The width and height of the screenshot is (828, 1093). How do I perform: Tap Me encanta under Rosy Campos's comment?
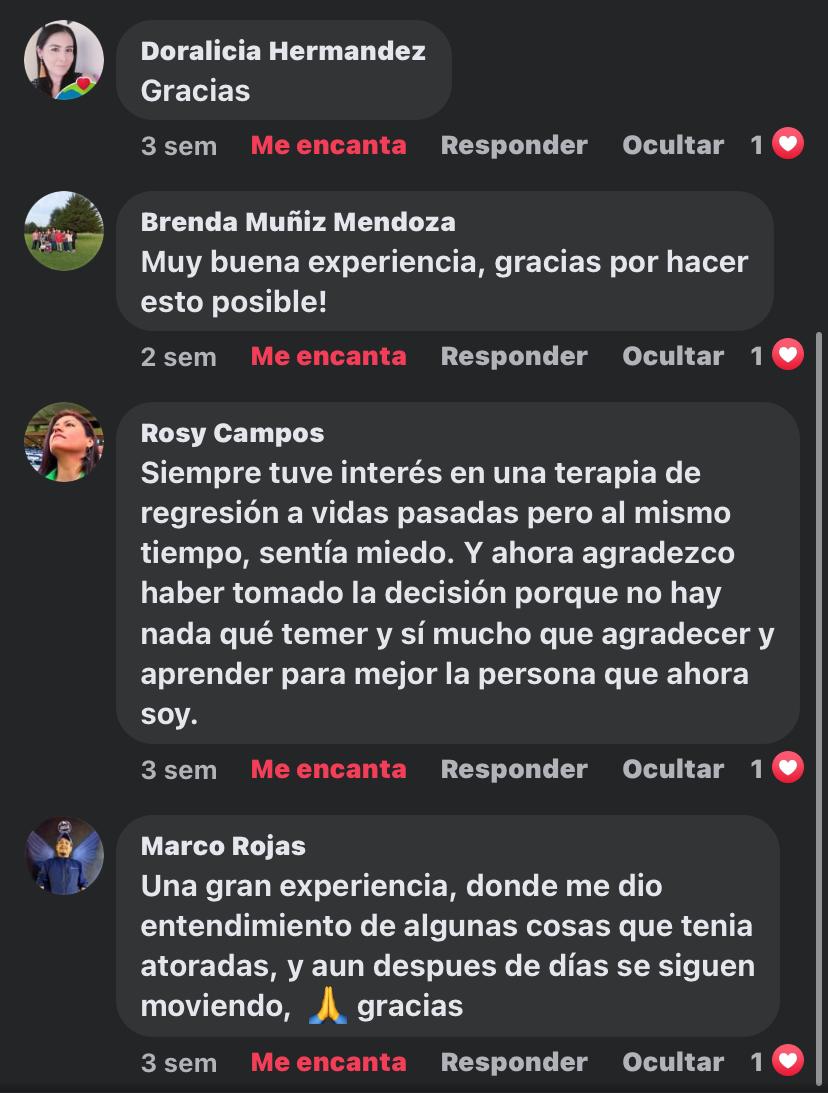(328, 769)
